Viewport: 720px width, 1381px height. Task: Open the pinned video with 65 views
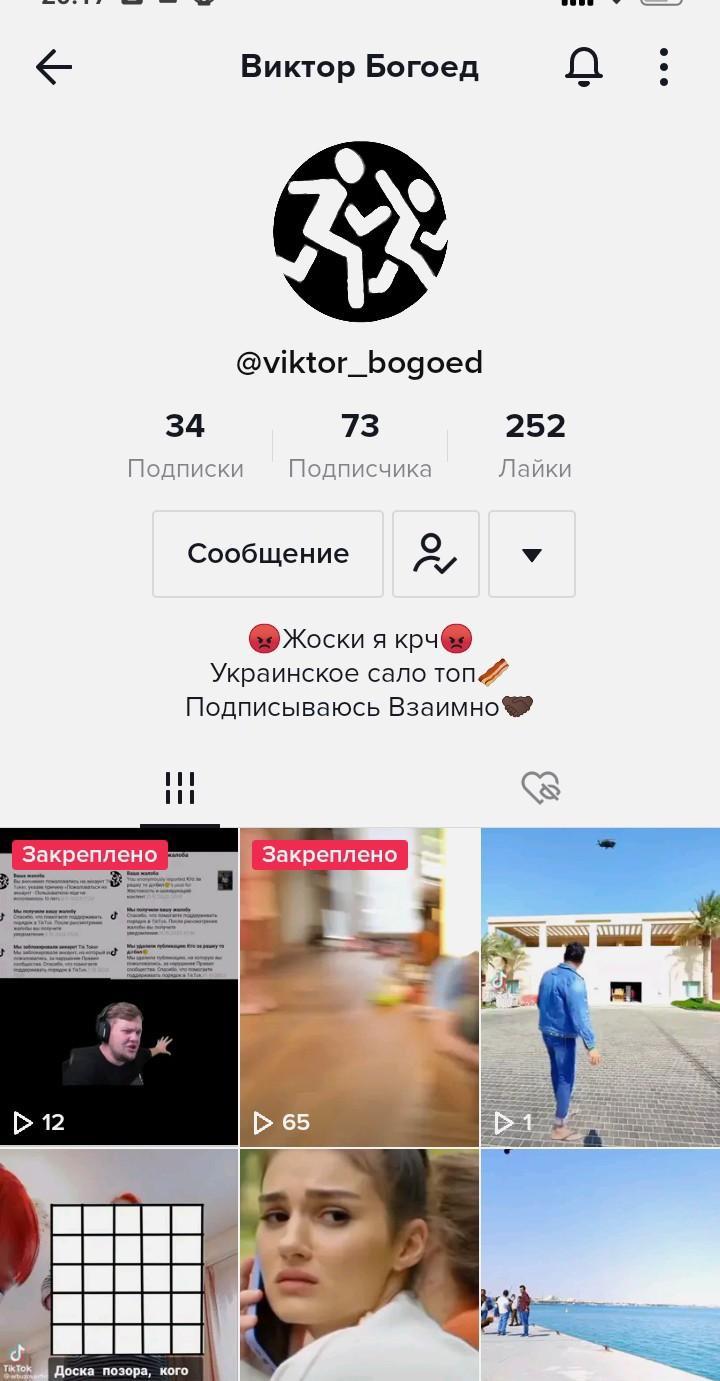[x=360, y=986]
